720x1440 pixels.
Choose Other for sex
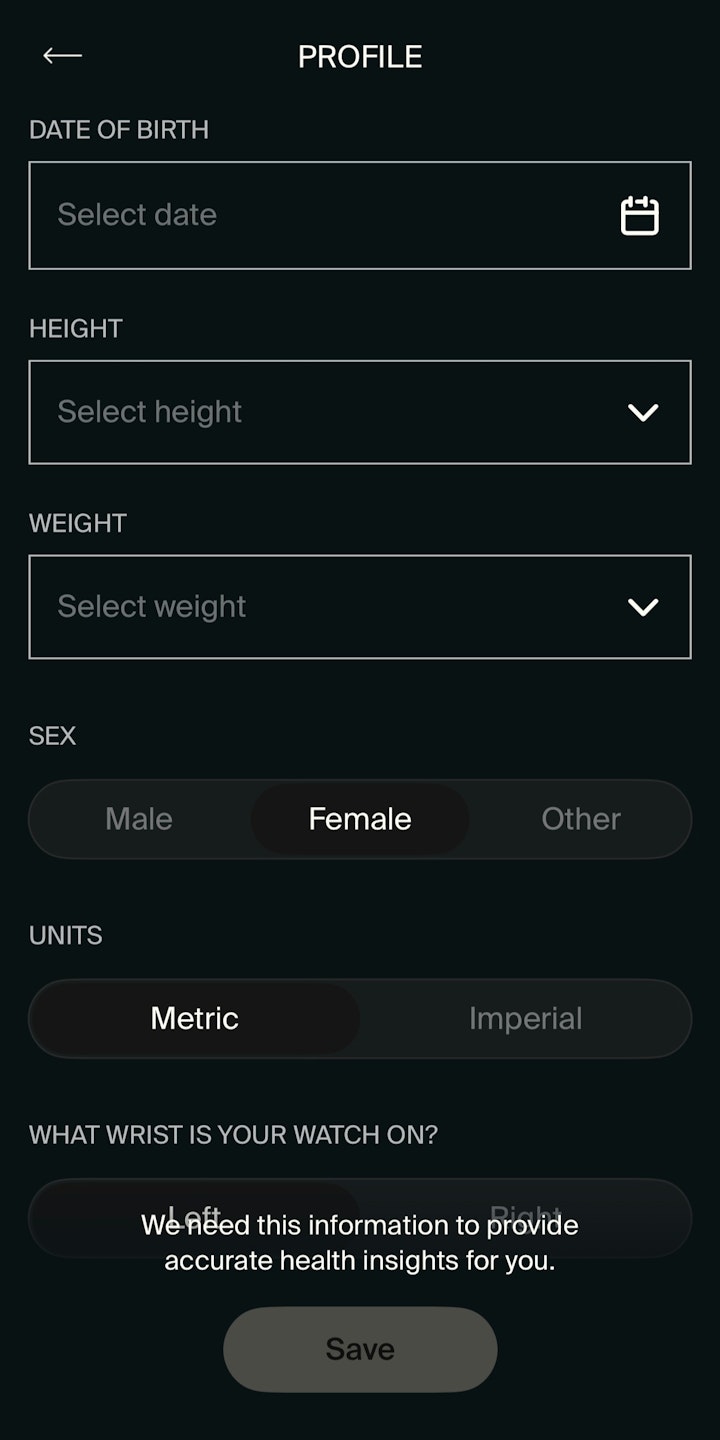(581, 819)
